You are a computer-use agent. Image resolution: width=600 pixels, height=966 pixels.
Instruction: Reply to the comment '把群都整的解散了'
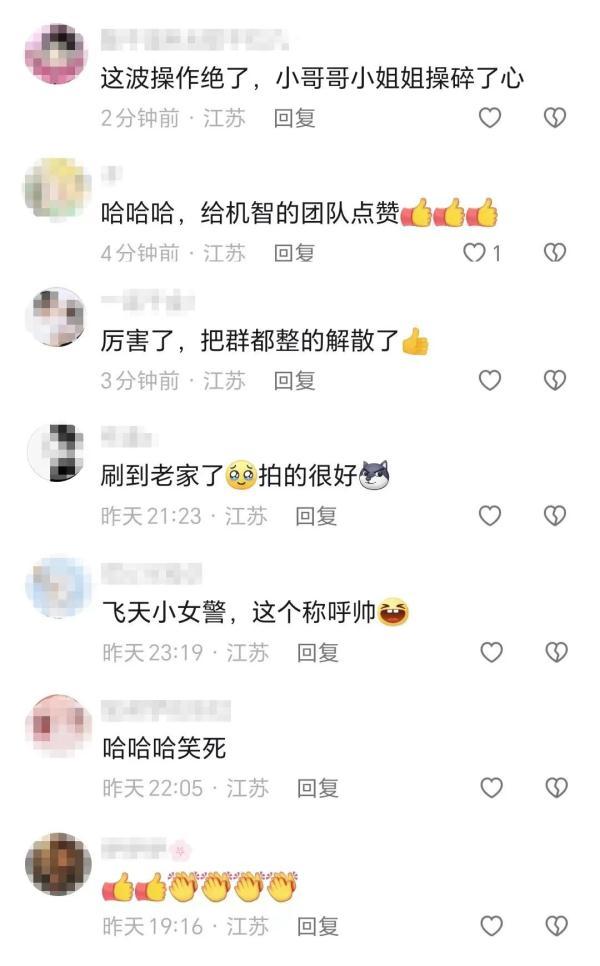pyautogui.click(x=295, y=380)
